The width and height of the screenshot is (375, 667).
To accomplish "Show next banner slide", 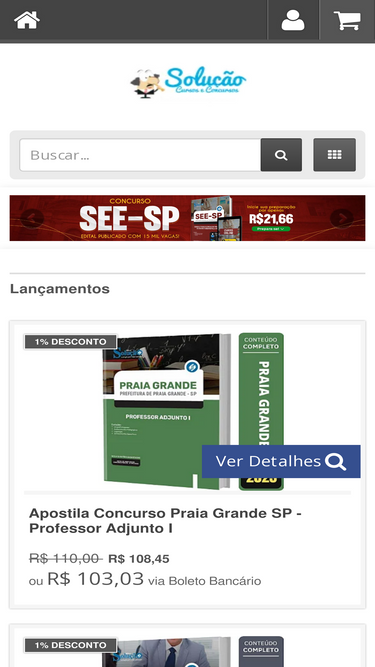I will 342,219.
